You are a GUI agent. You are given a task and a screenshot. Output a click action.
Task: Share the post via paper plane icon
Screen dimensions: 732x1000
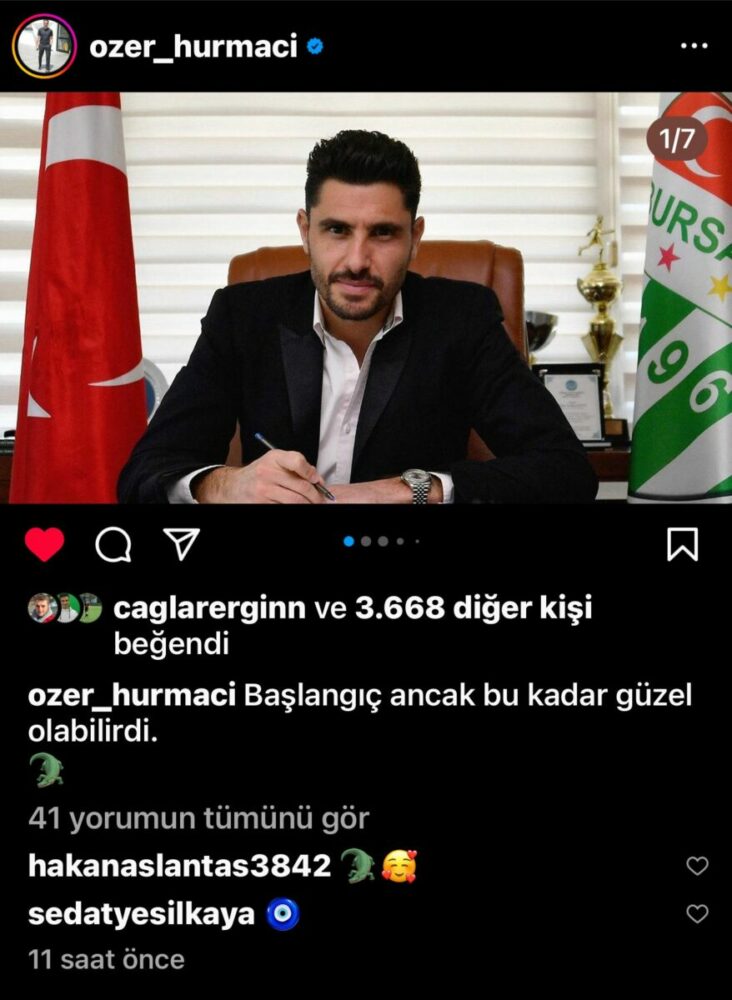click(x=181, y=543)
